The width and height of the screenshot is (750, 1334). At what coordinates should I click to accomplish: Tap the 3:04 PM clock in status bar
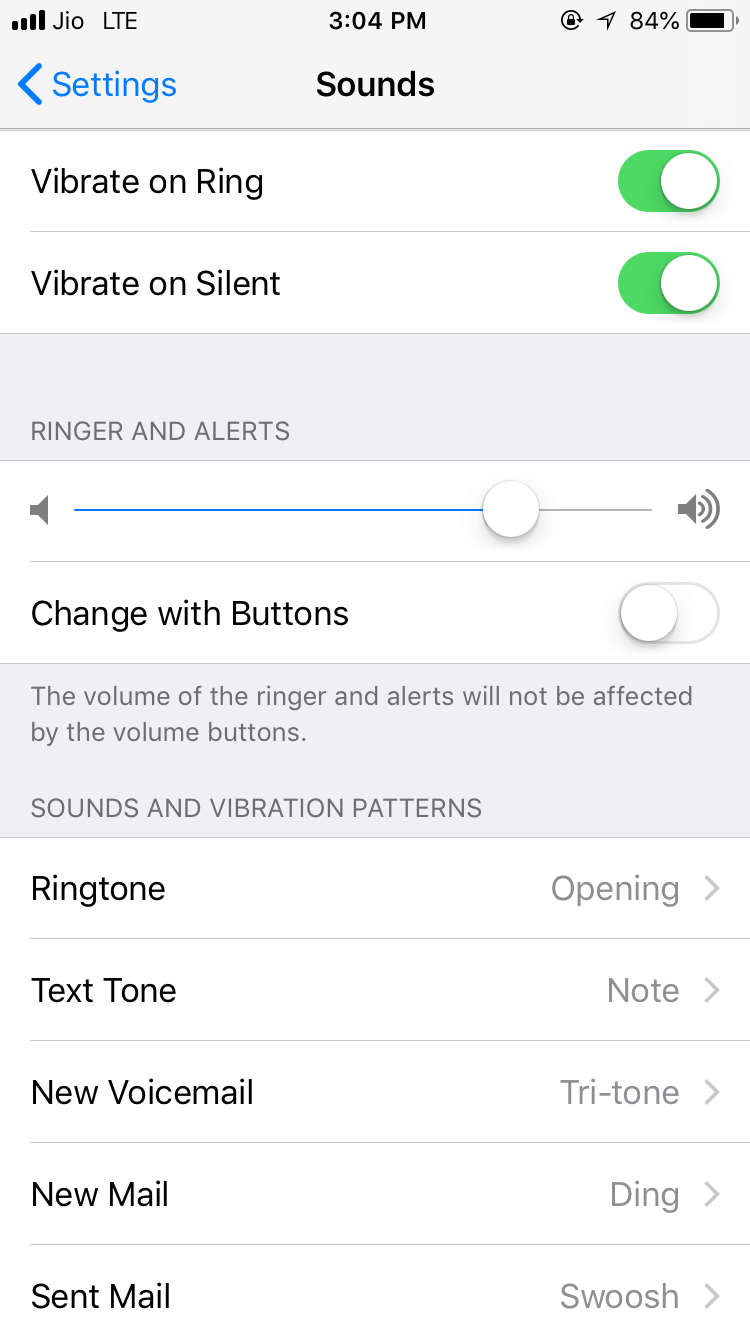click(x=377, y=20)
